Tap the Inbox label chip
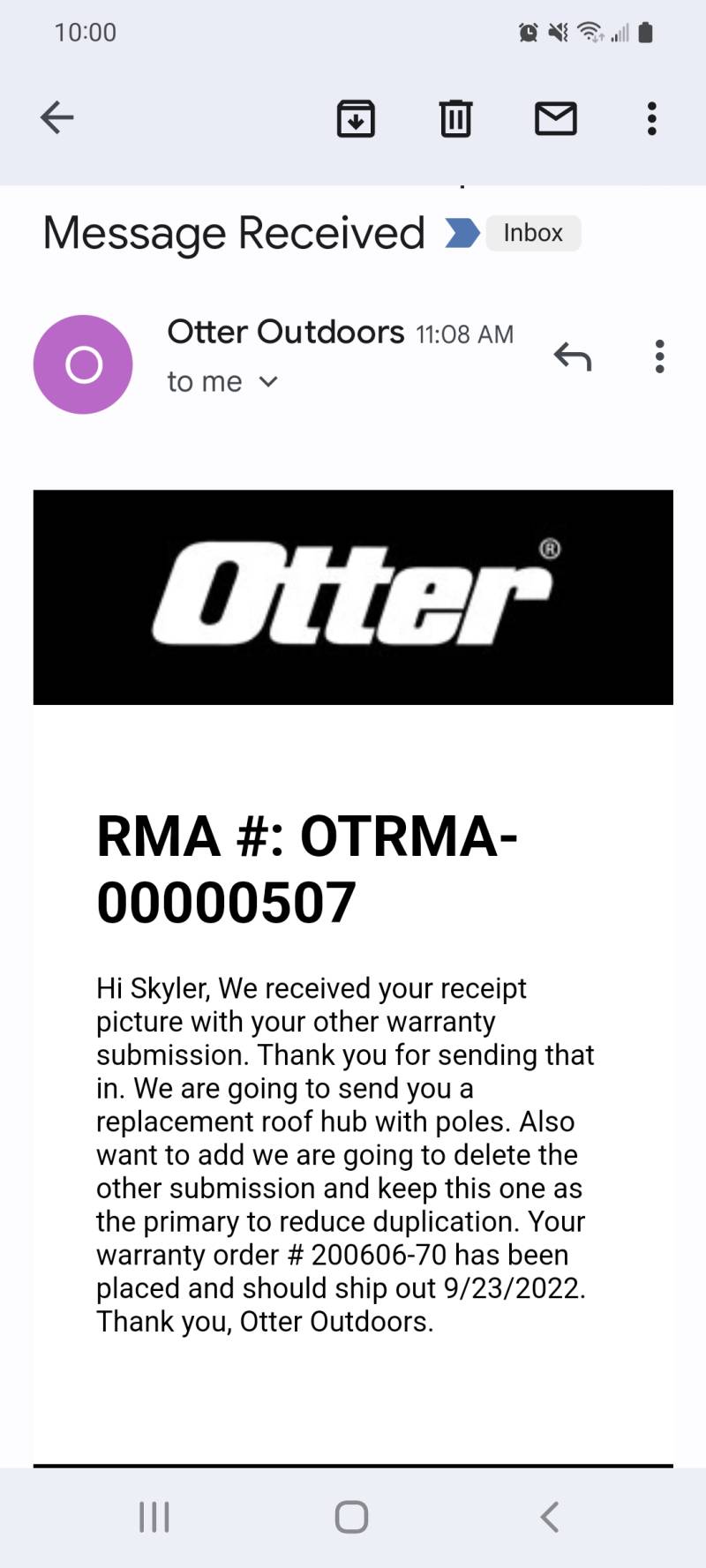The image size is (706, 1568). coord(533,233)
